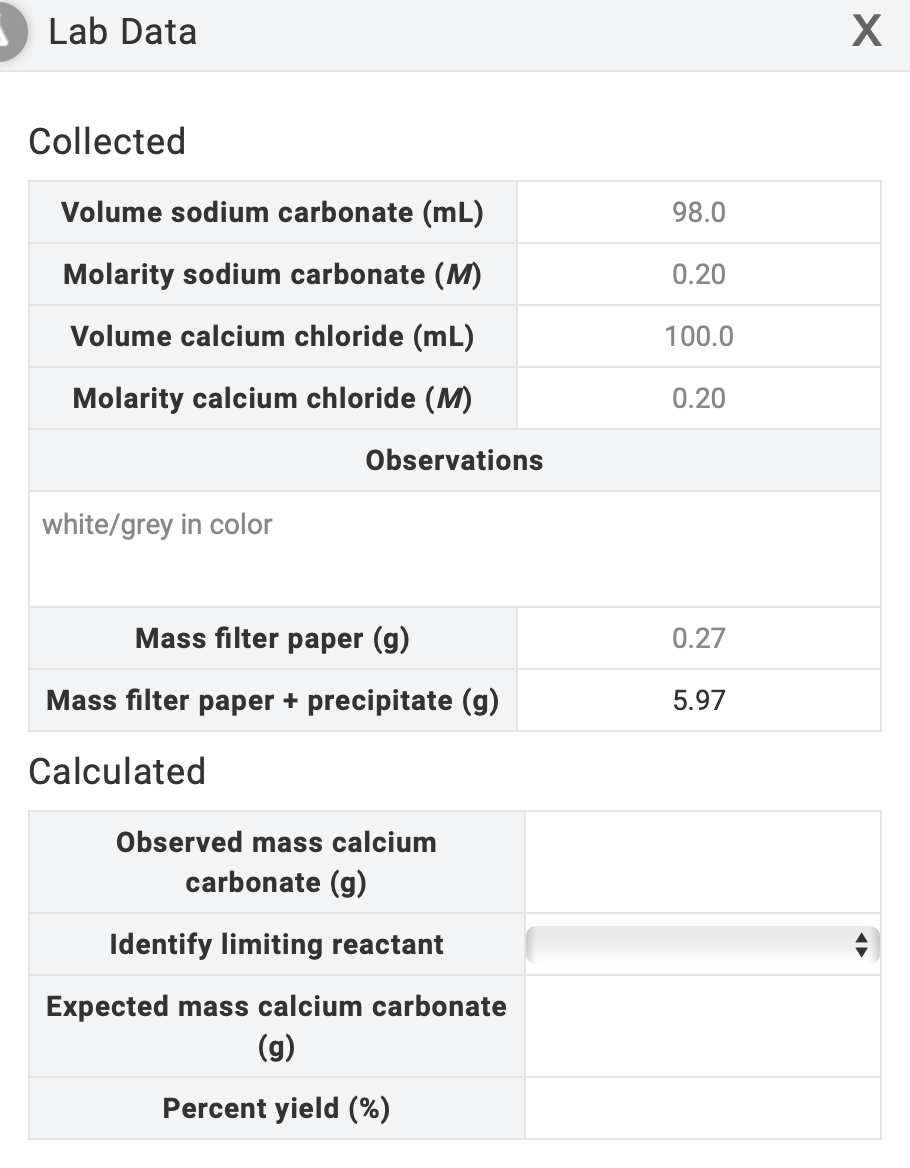
Task: Click the Collected section heading
Action: [x=107, y=141]
